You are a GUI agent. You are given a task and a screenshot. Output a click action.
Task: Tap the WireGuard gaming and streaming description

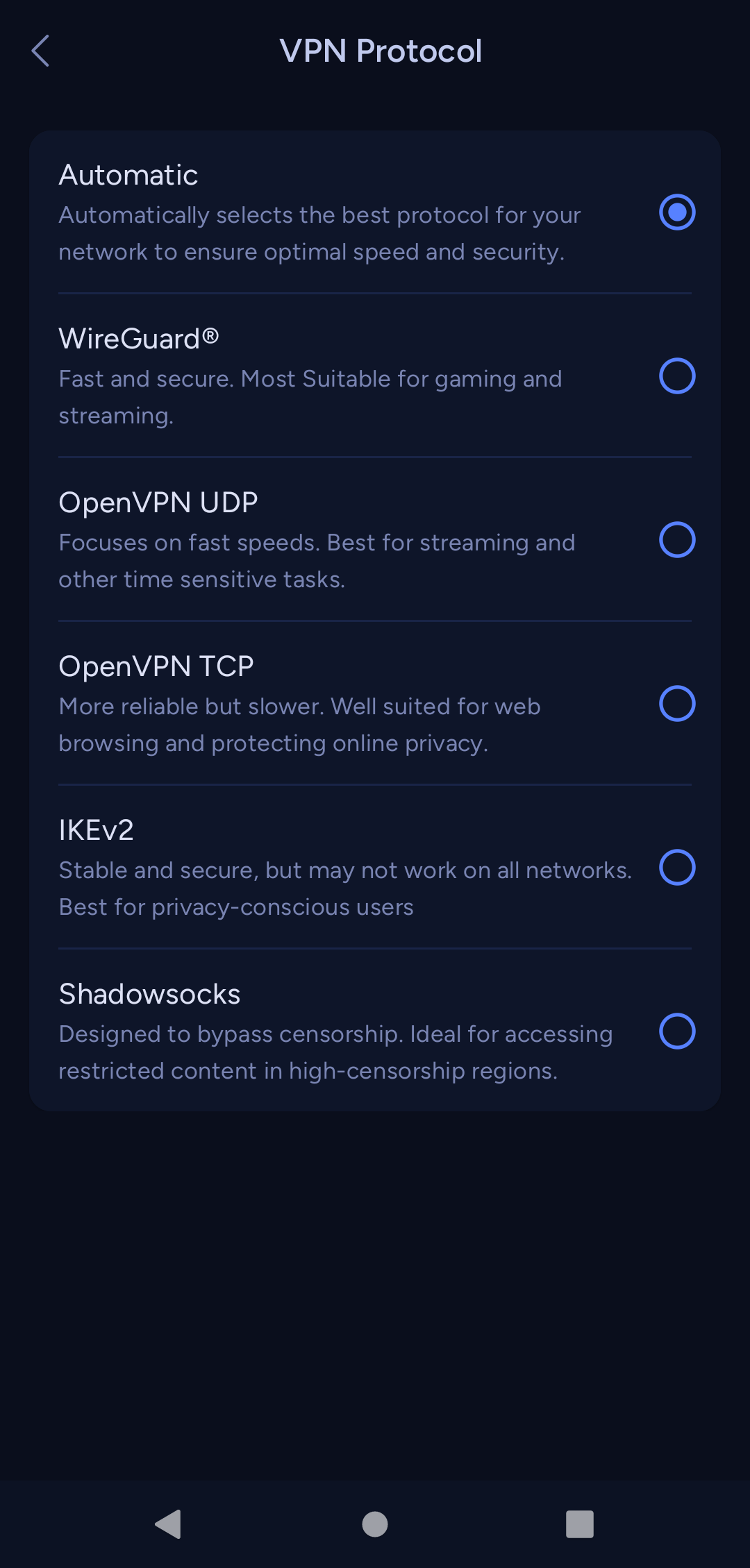point(310,397)
